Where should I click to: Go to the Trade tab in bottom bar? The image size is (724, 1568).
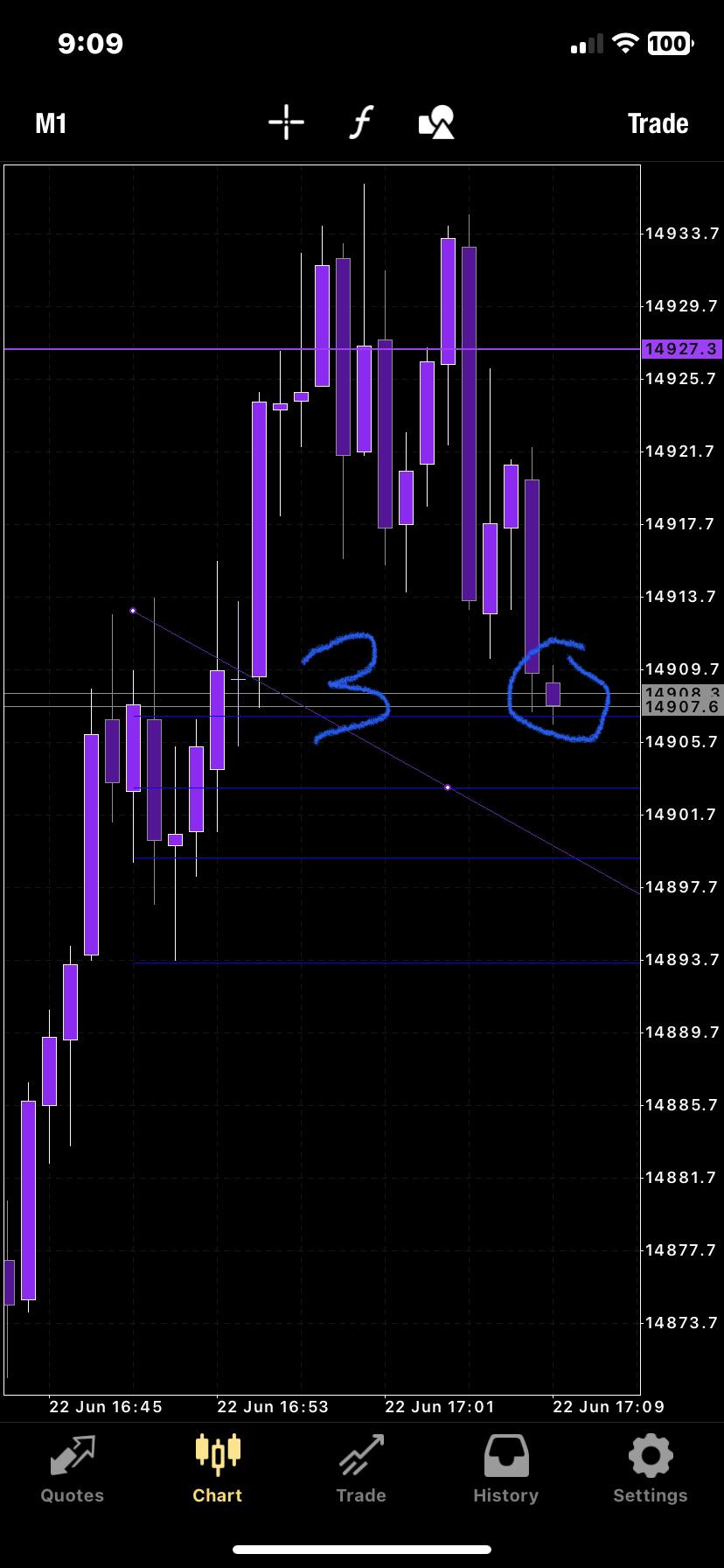(361, 1470)
